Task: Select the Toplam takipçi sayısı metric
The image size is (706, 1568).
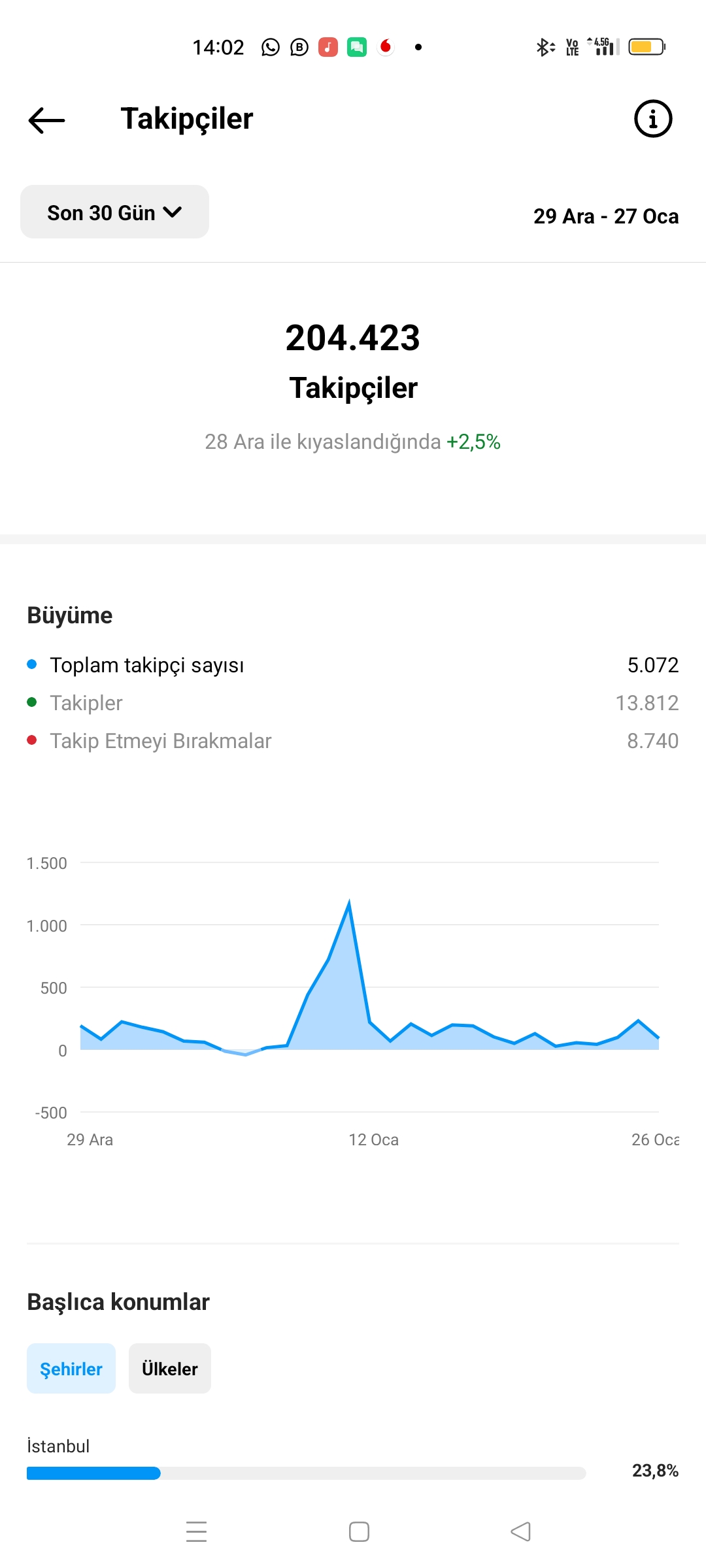Action: pyautogui.click(x=353, y=665)
